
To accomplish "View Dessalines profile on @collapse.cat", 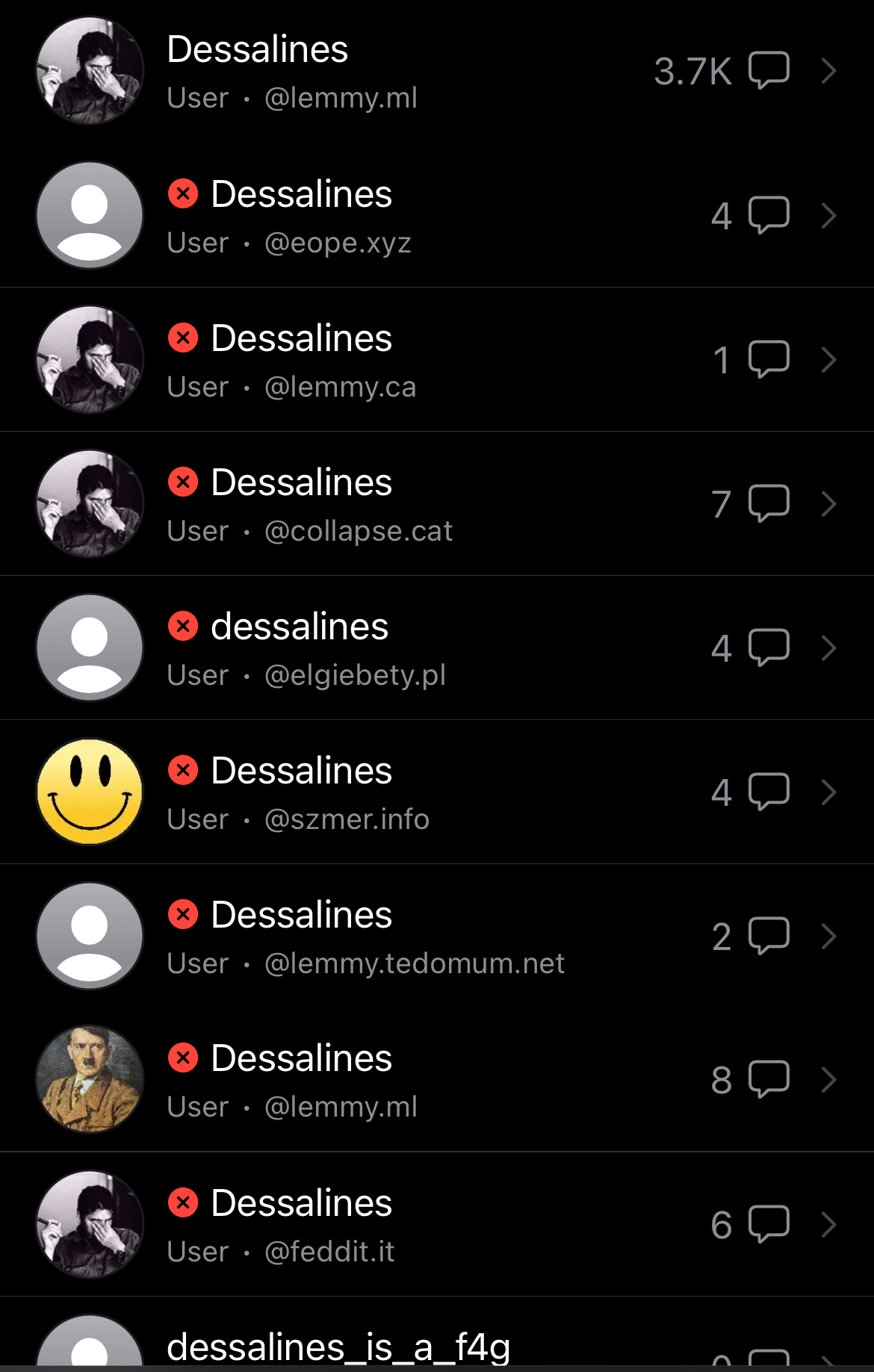I will 437,505.
